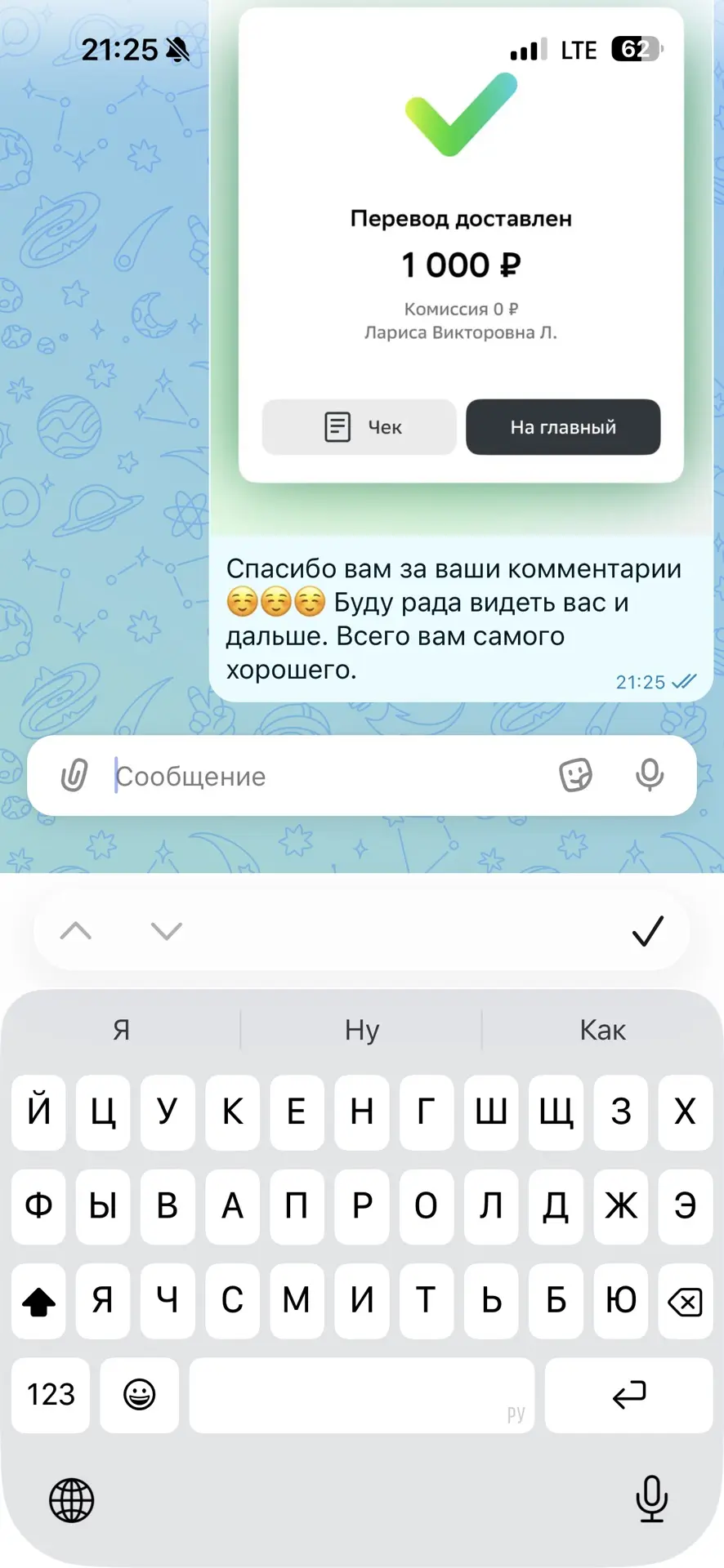The image size is (724, 1568).
Task: Tap the checkmark to dismiss keyboard
Action: coord(648,930)
